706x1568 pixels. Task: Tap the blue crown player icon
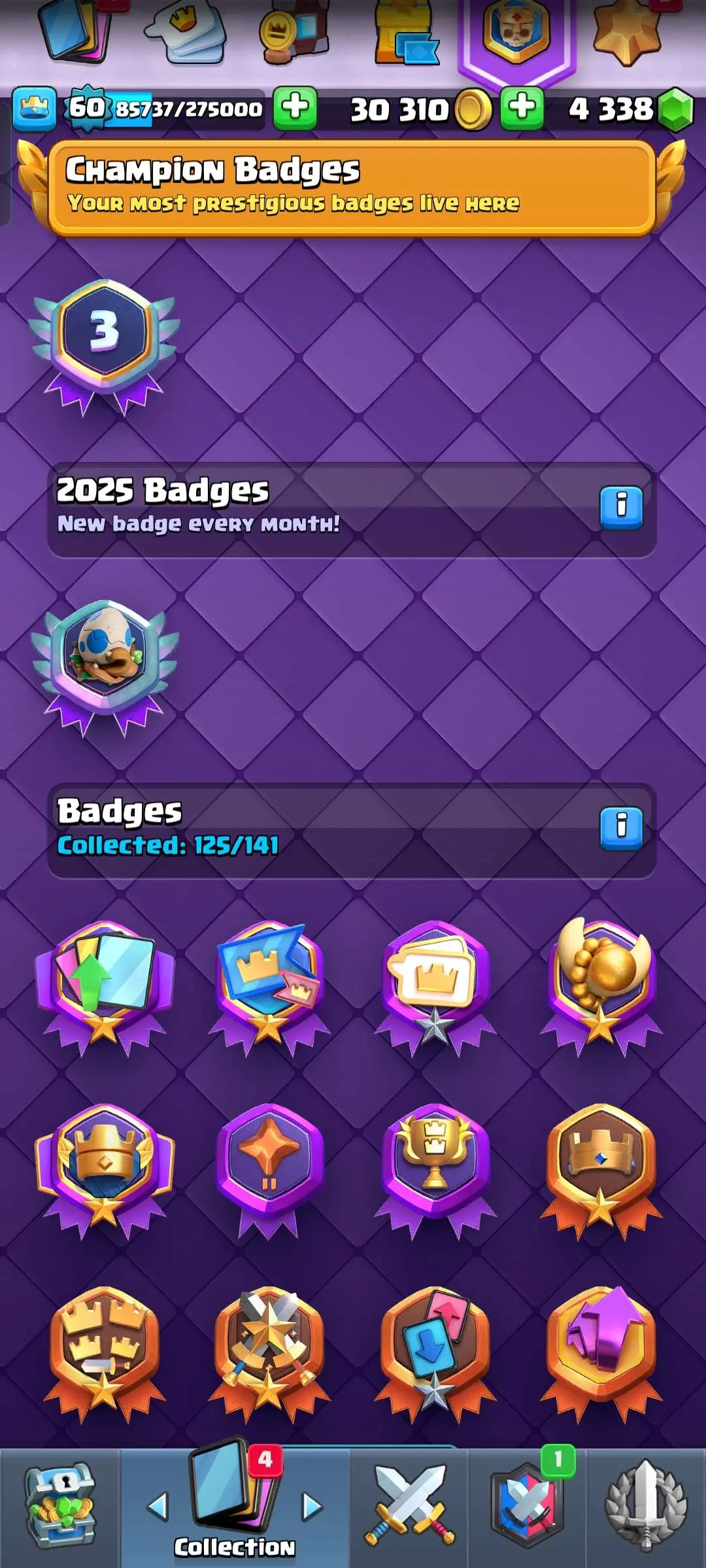[34, 108]
